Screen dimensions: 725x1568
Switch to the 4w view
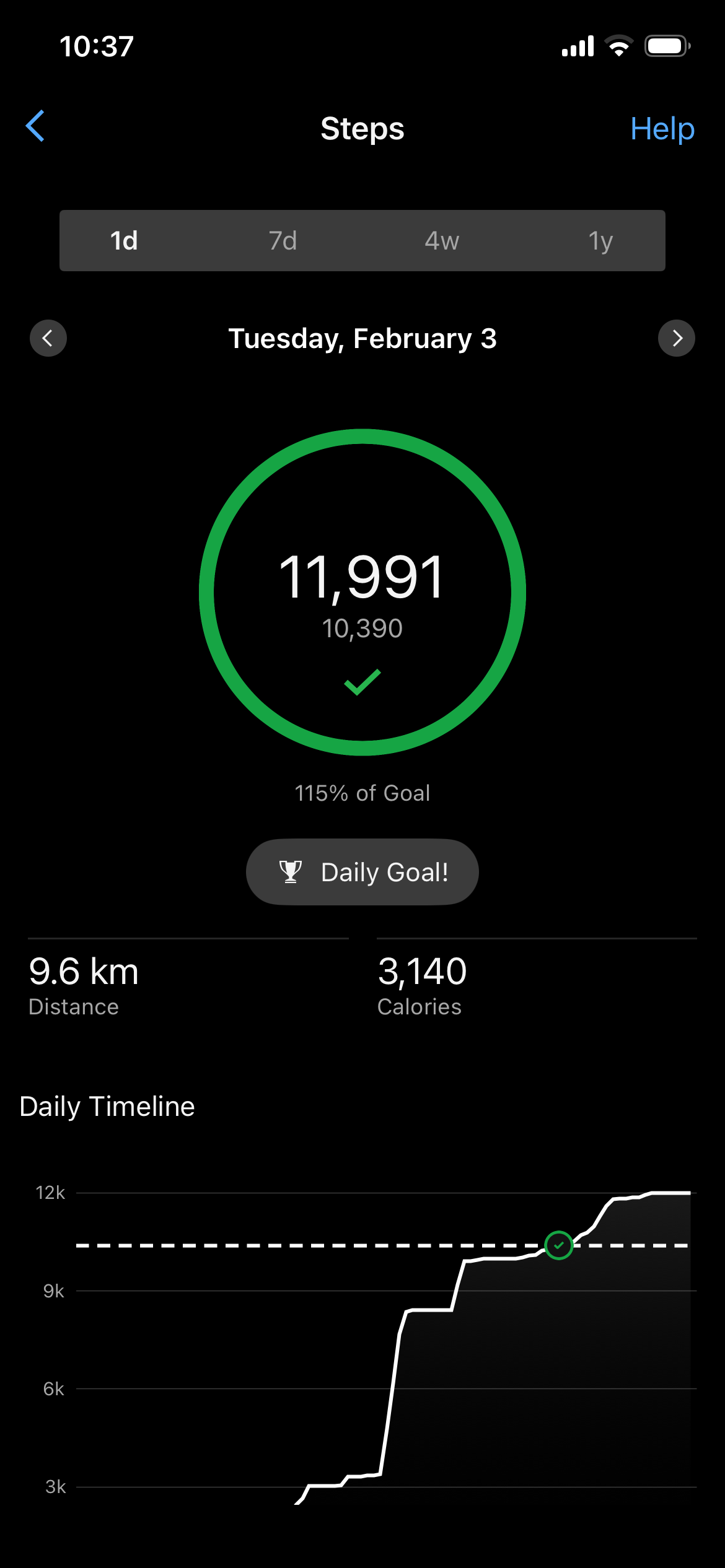coord(442,241)
